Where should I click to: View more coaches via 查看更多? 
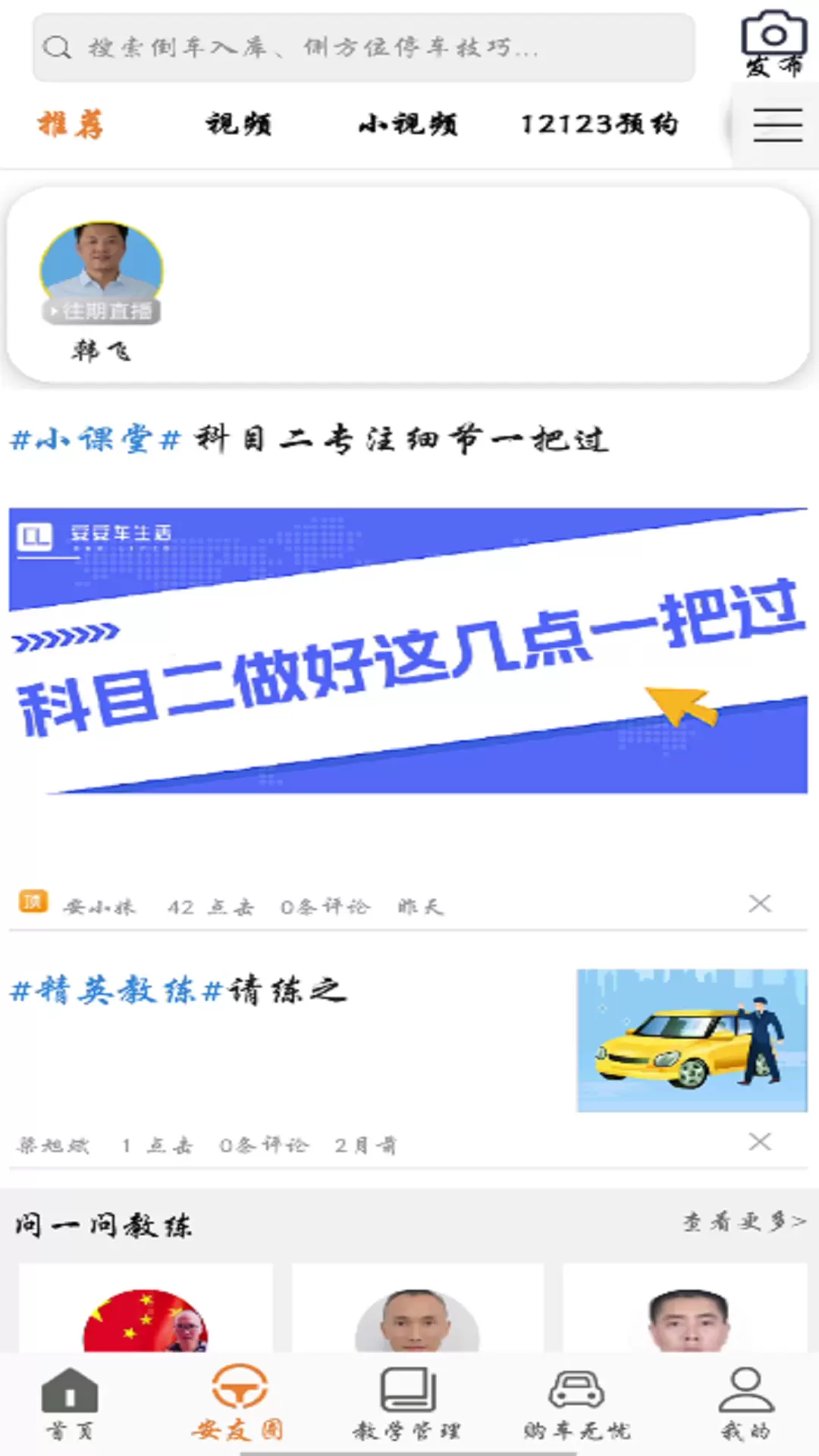tap(744, 1222)
